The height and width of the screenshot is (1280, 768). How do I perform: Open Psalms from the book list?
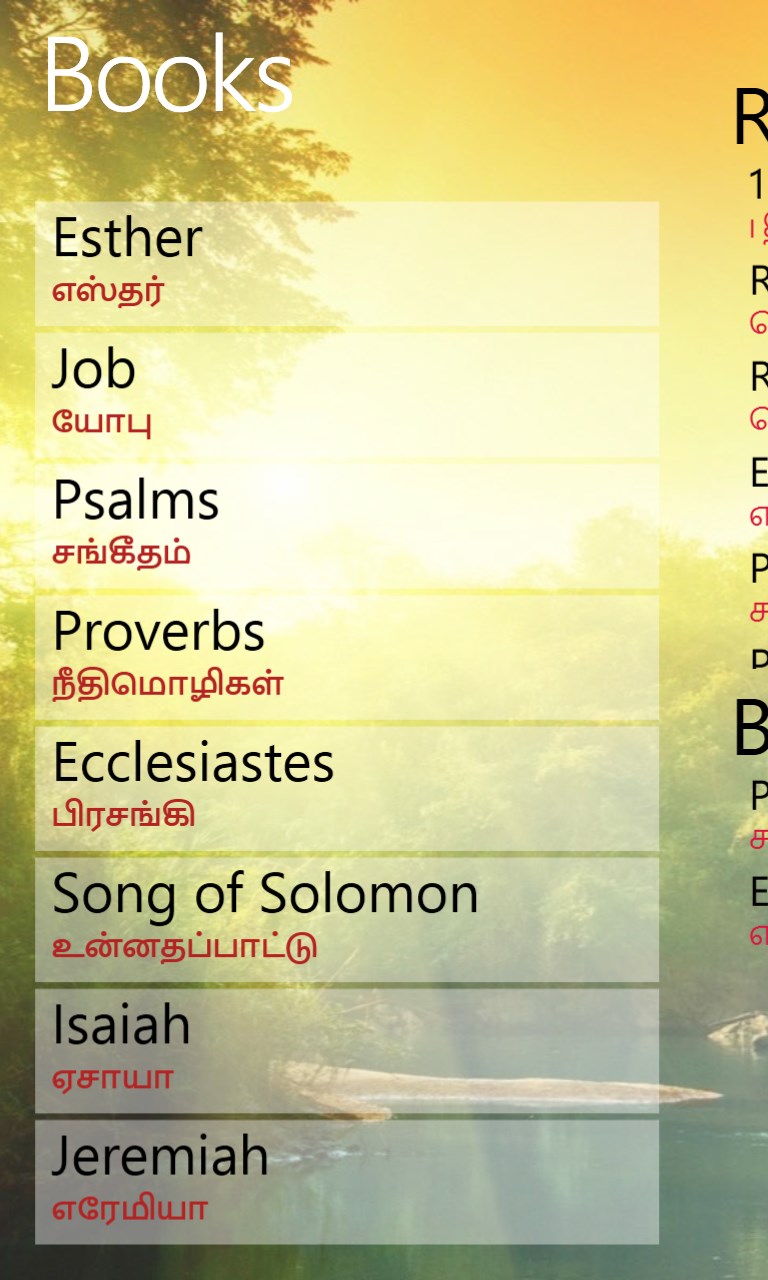pos(346,526)
